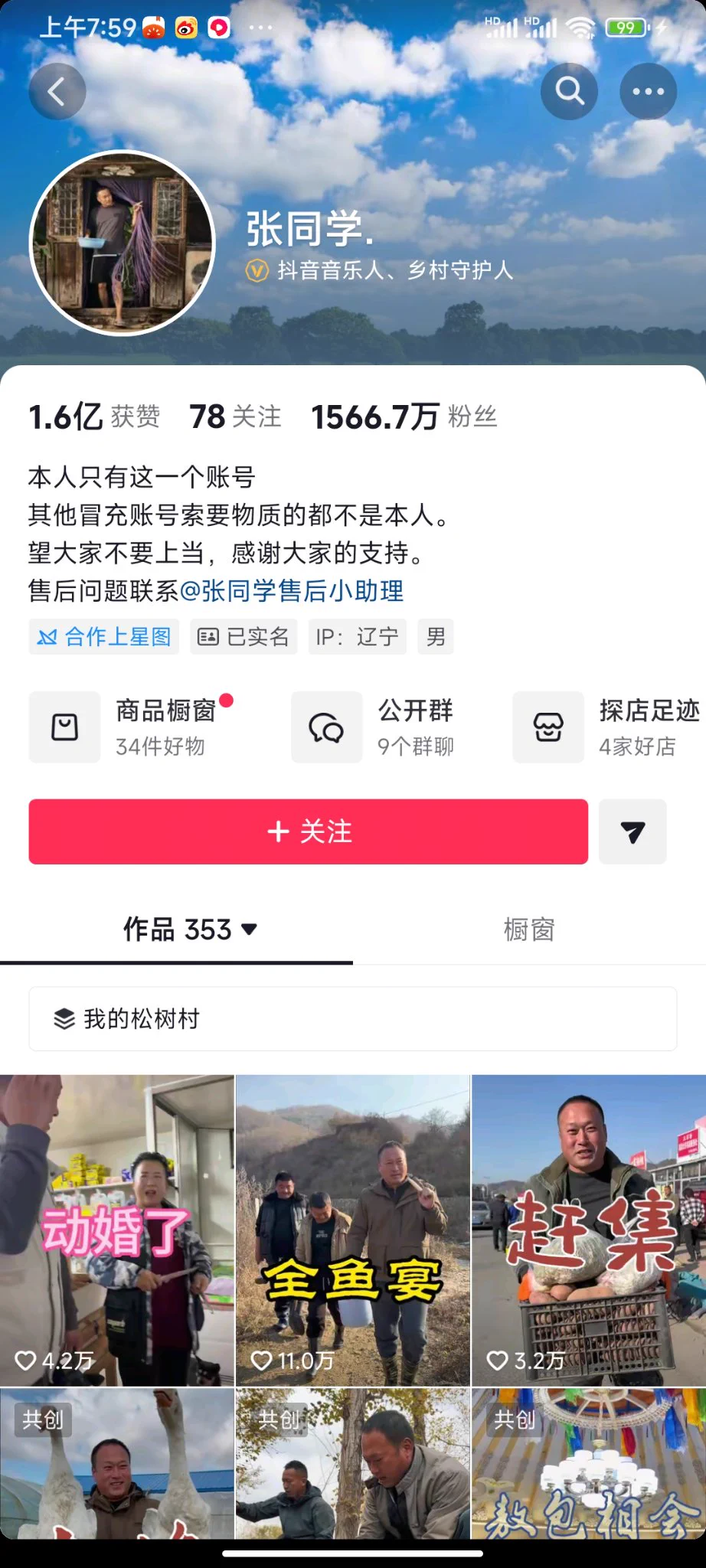Open 商品橱窗 shopping bag icon
Image resolution: width=706 pixels, height=1568 pixels.
pyautogui.click(x=64, y=727)
